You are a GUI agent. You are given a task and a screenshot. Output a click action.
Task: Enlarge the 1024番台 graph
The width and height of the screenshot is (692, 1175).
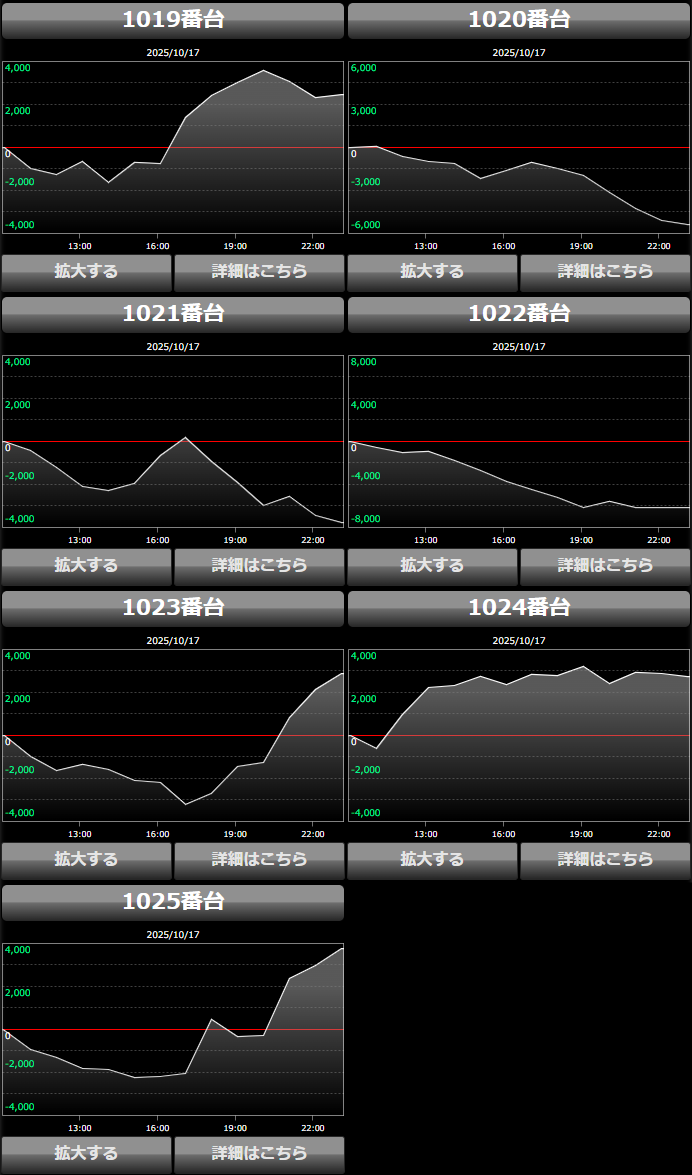pos(432,859)
